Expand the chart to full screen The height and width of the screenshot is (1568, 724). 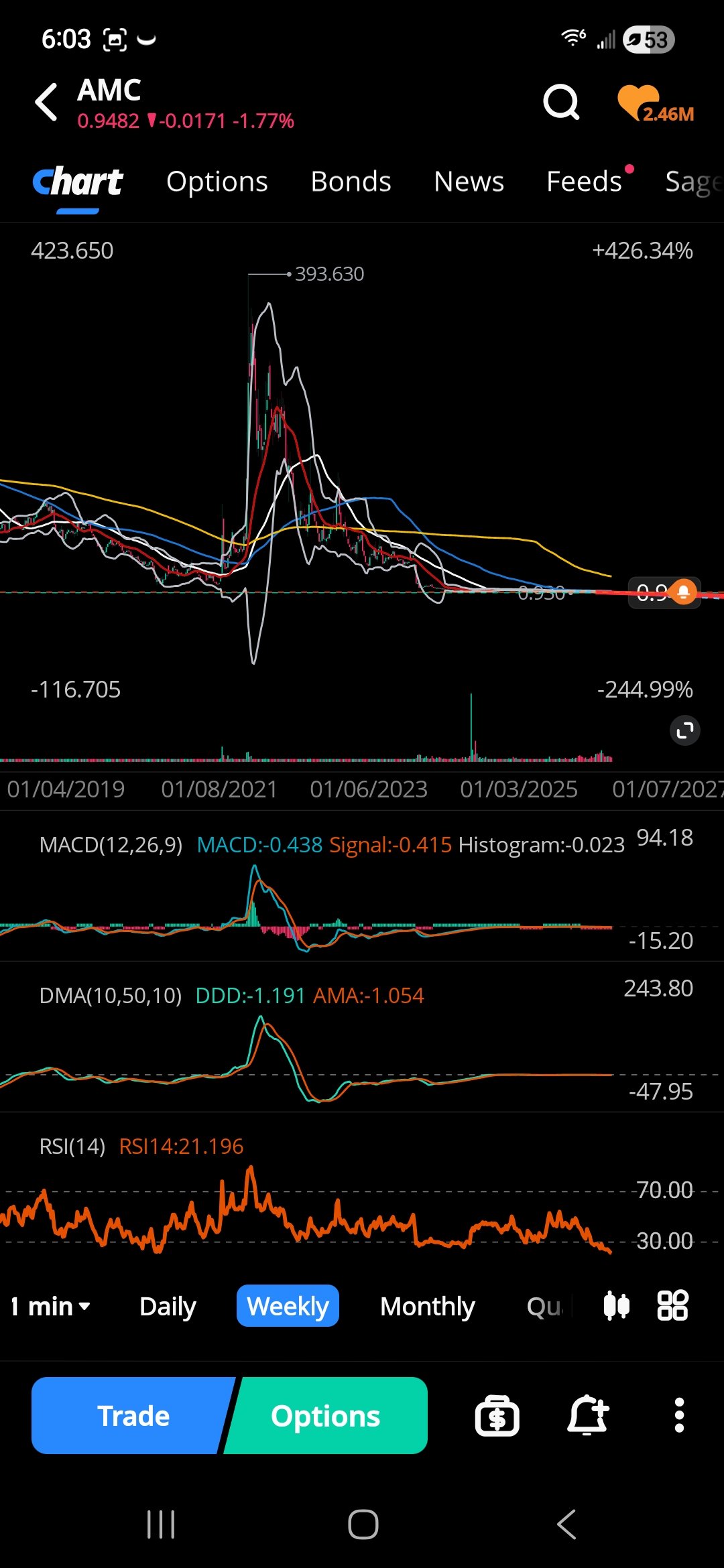coord(684,730)
